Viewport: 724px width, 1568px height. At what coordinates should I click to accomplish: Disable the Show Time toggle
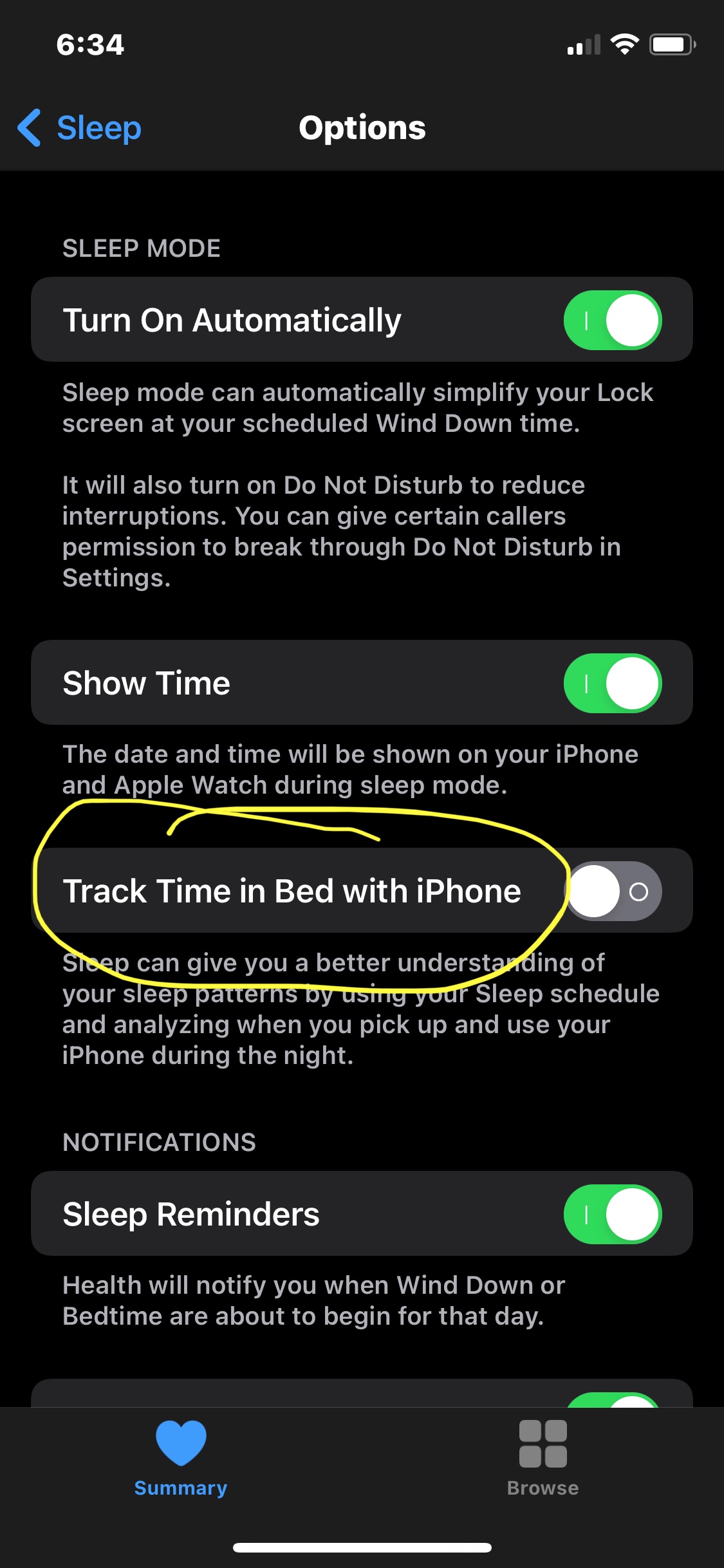pyautogui.click(x=612, y=683)
